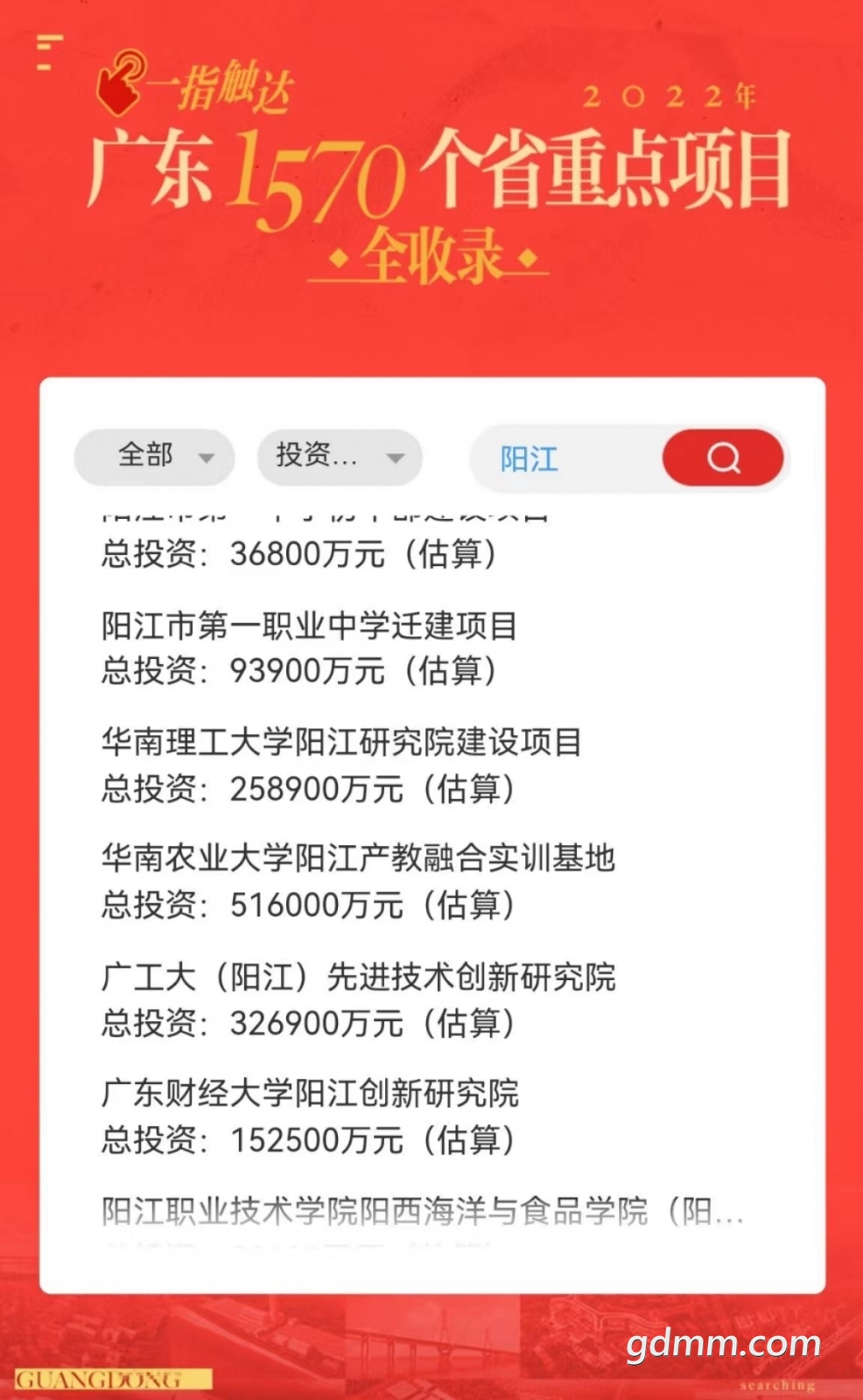Screen dimensions: 863x1400
Task: Expand the 全部 dropdown filter
Action: point(155,457)
